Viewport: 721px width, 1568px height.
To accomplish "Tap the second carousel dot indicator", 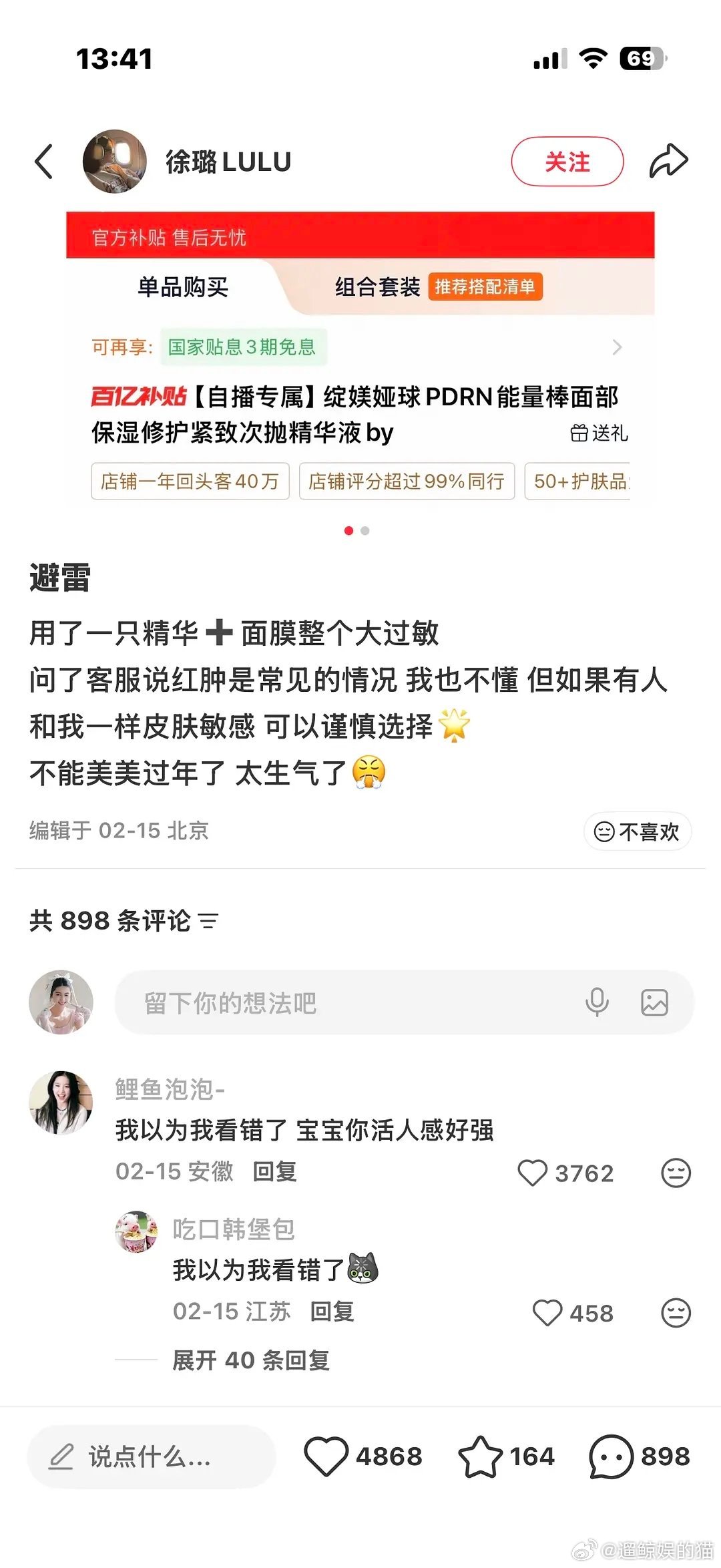I will point(365,530).
